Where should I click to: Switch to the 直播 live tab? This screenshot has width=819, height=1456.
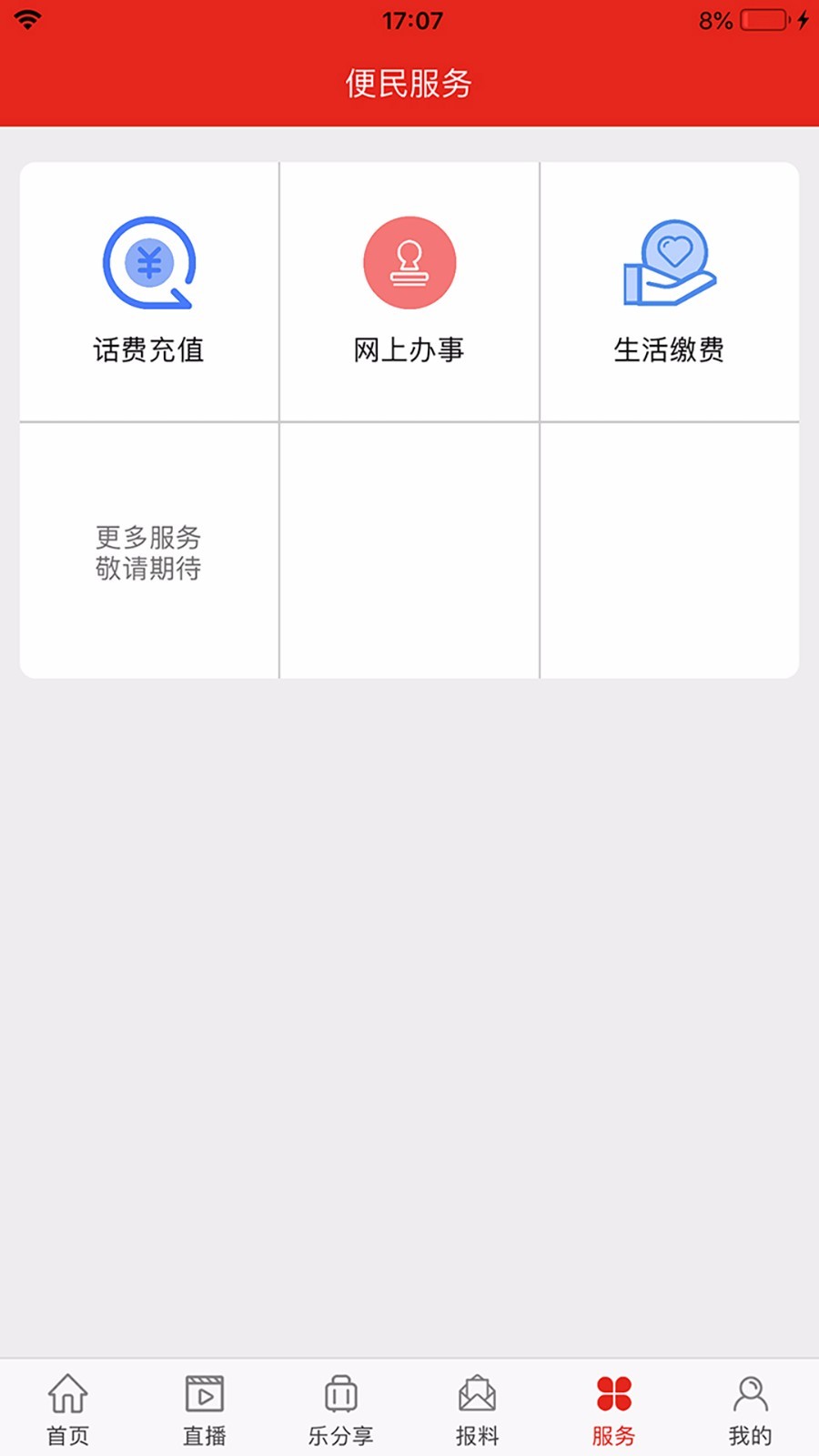205,1409
